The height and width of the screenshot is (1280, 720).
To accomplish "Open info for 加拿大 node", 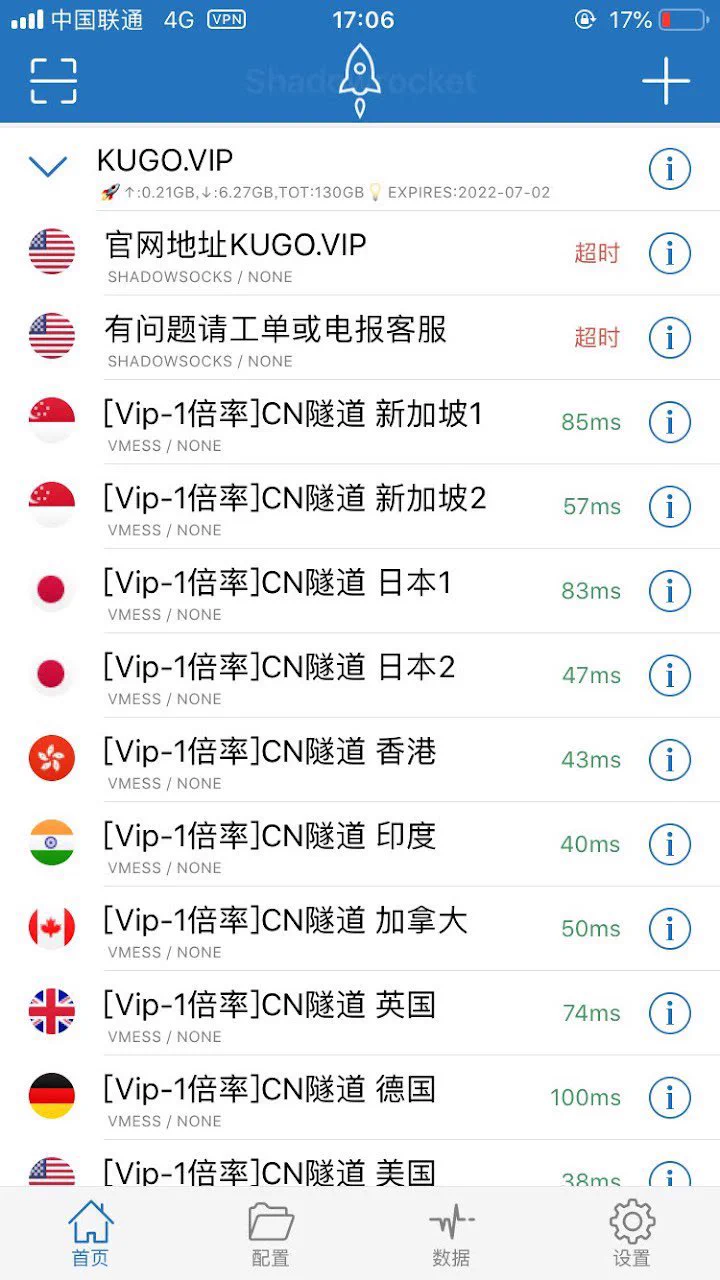I will (x=670, y=928).
